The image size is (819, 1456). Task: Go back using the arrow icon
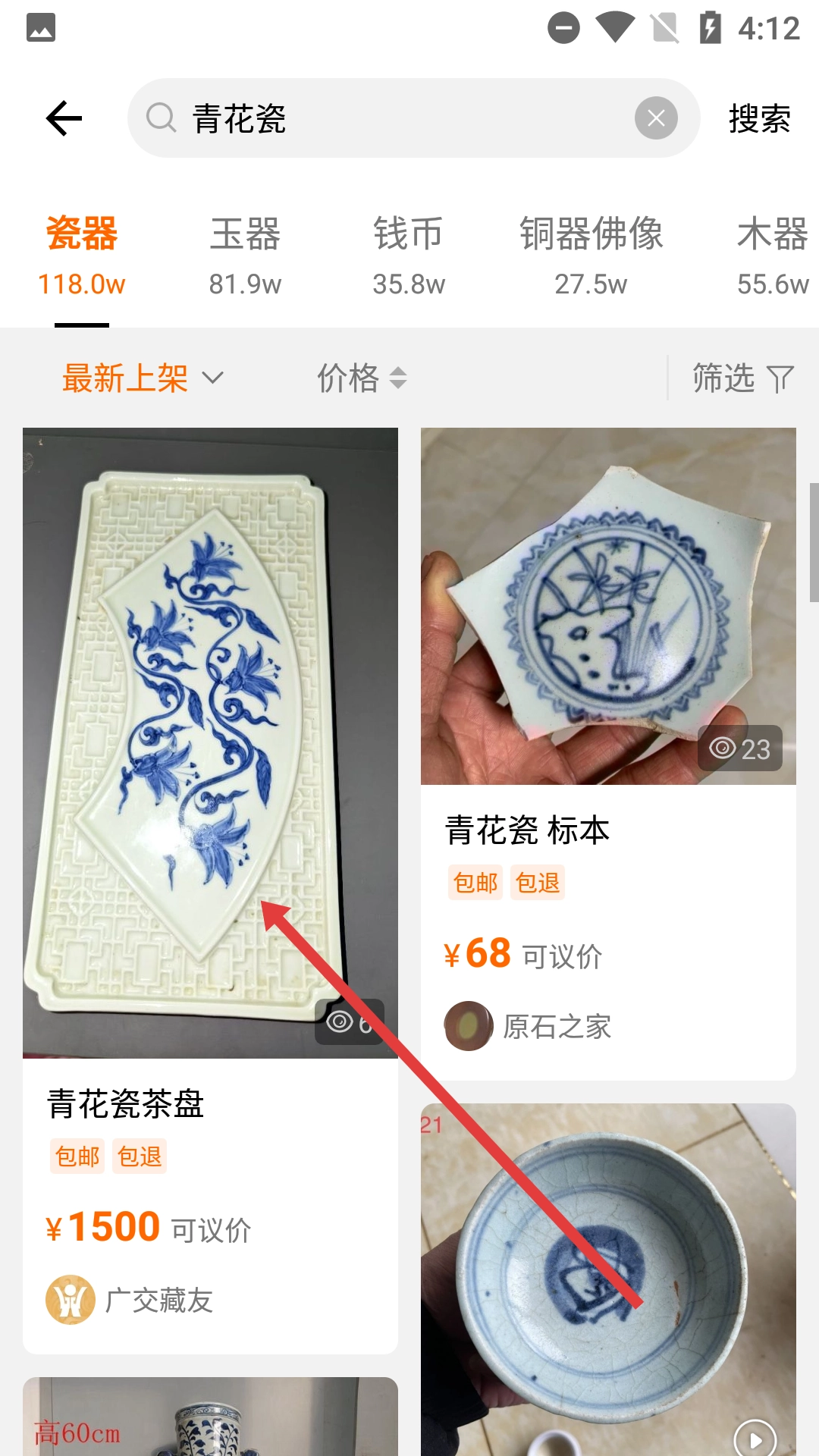coord(64,118)
